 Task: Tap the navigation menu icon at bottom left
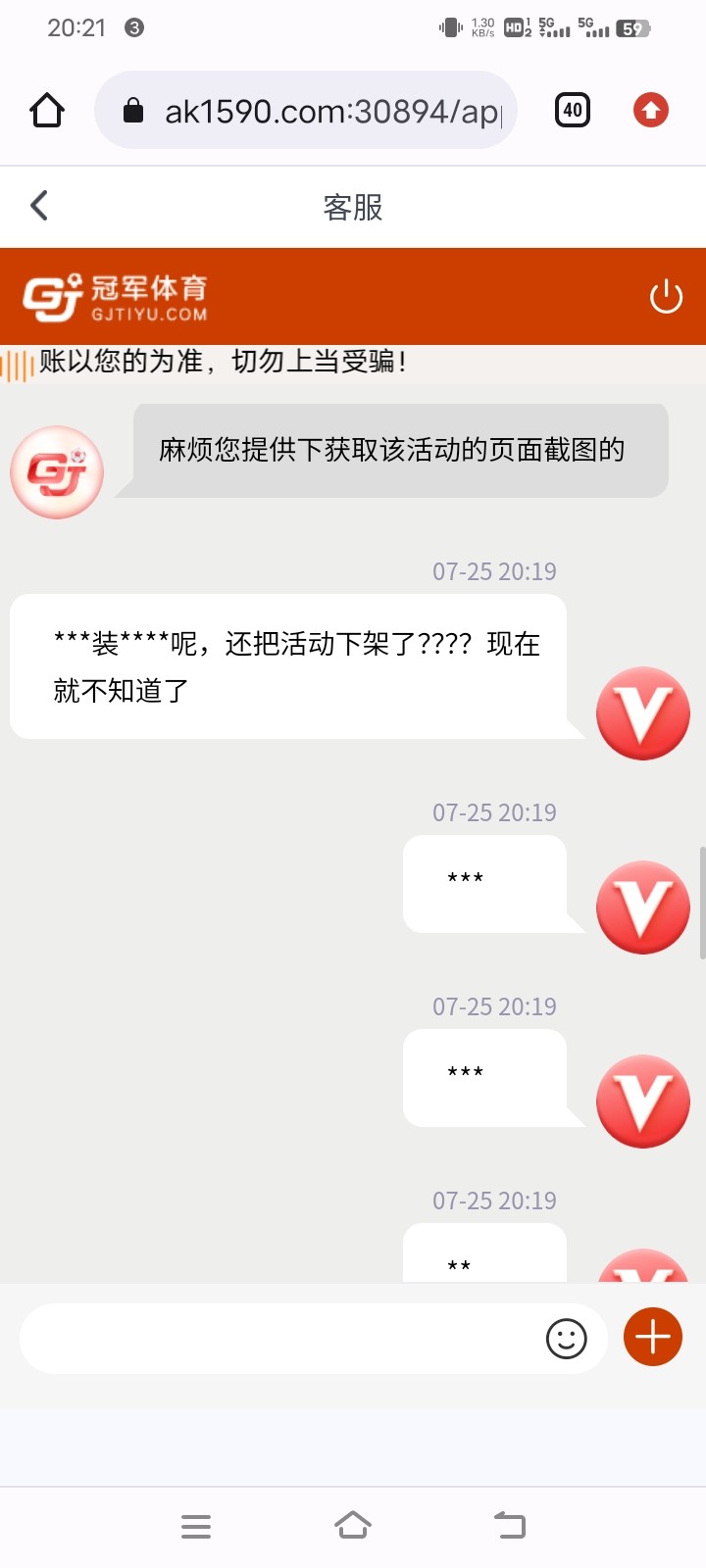pyautogui.click(x=196, y=1526)
